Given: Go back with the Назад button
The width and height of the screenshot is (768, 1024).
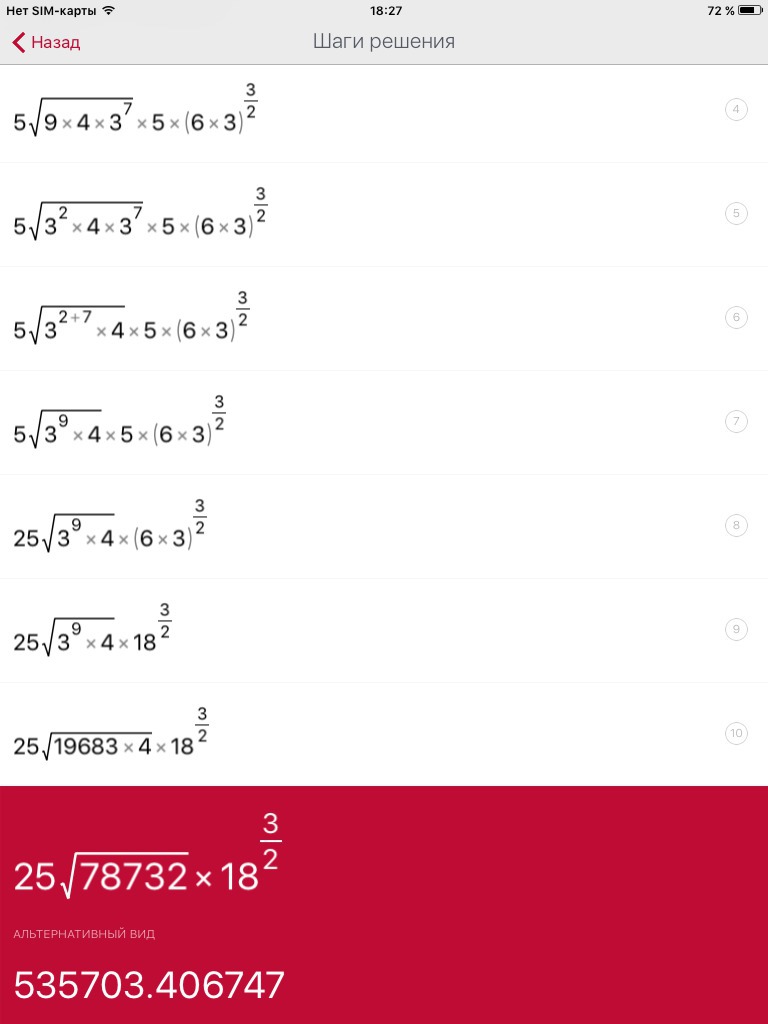Looking at the screenshot, I should (x=46, y=42).
